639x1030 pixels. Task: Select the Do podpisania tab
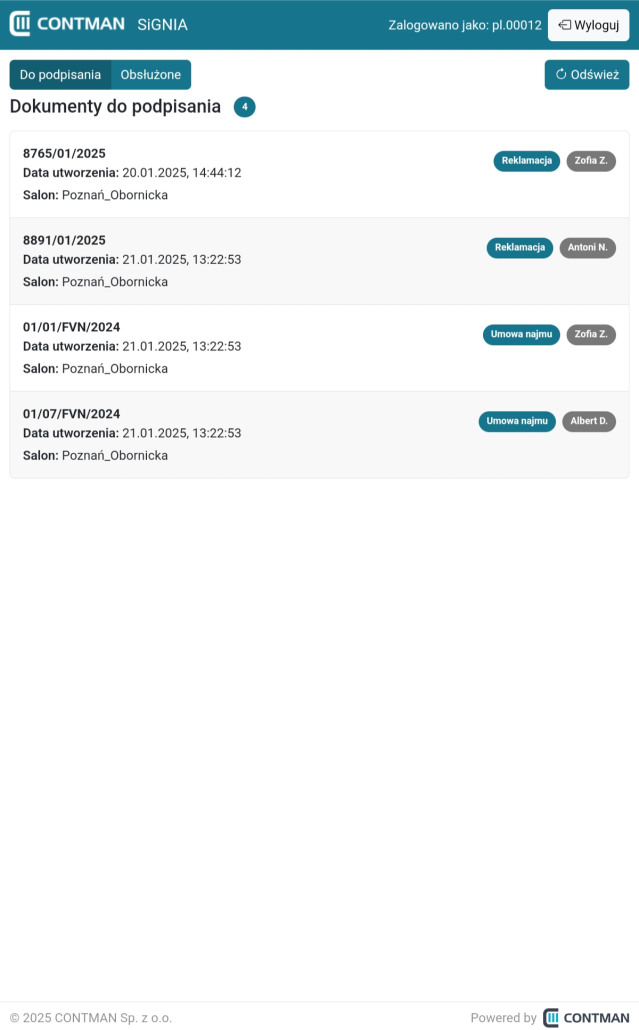[x=60, y=75]
